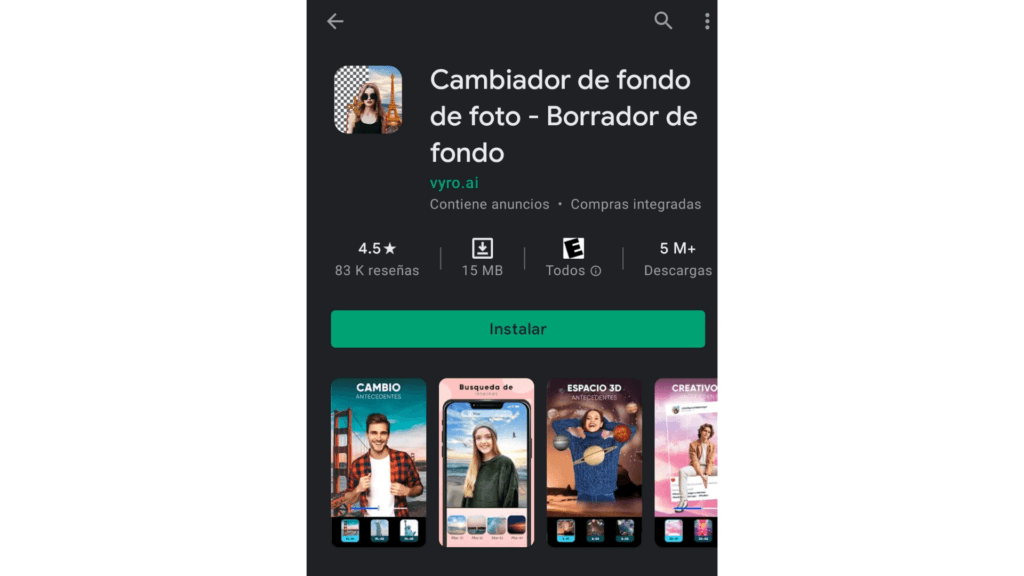View the 4.5 star reviews section

(x=377, y=258)
